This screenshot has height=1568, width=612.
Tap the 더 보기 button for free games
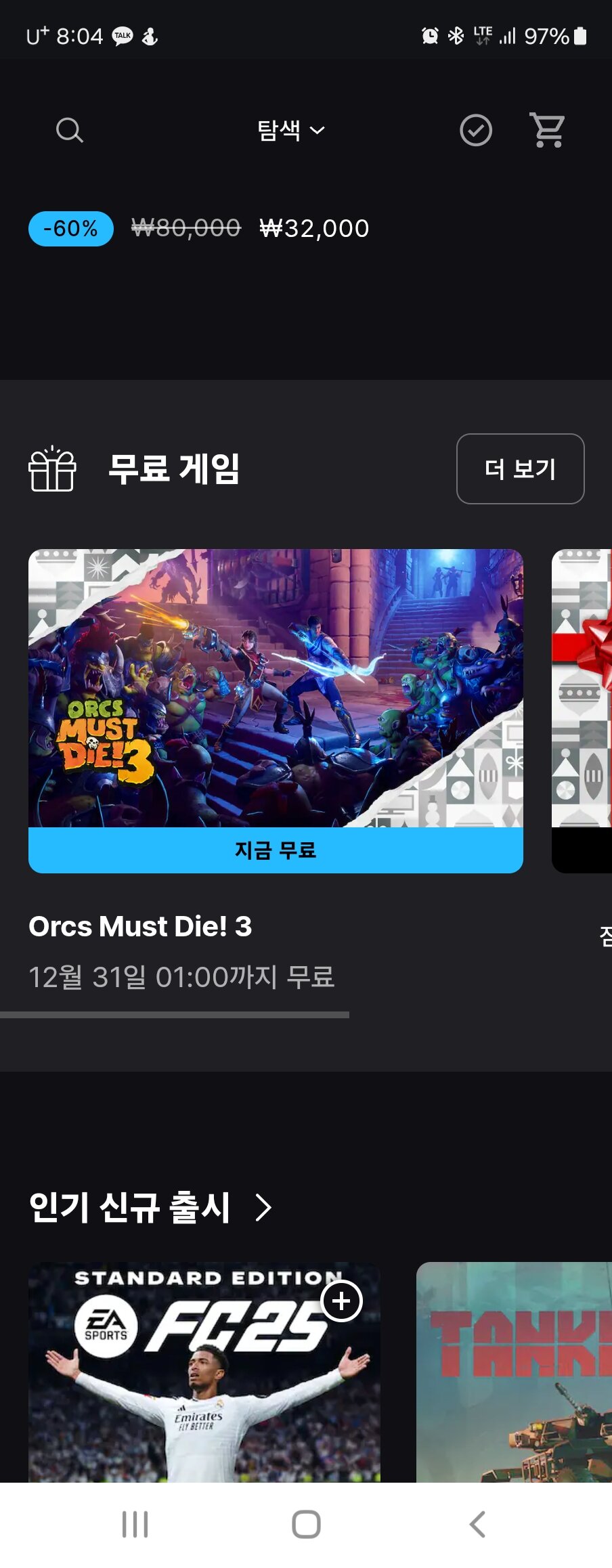(x=520, y=469)
